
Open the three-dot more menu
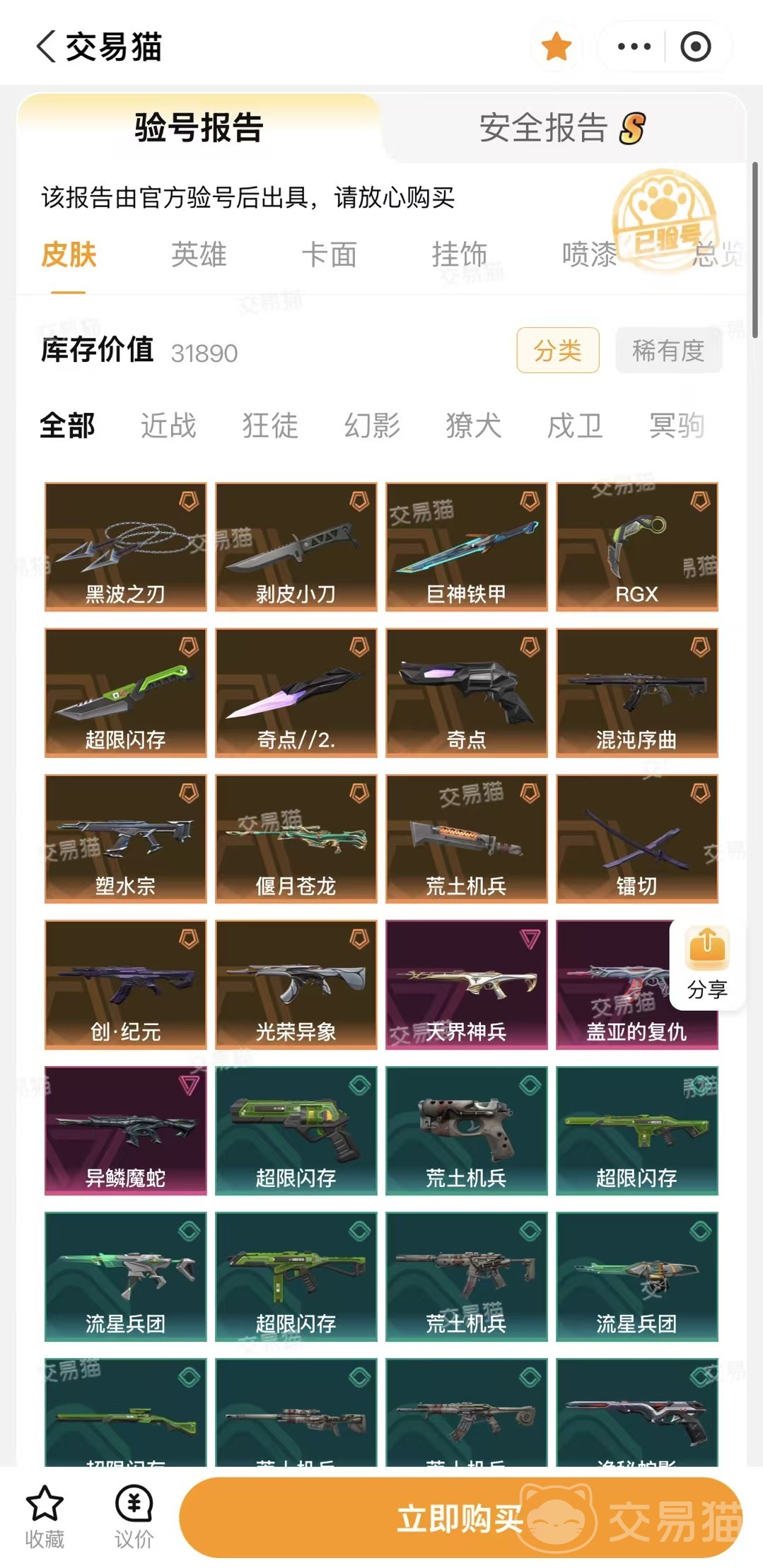point(634,47)
